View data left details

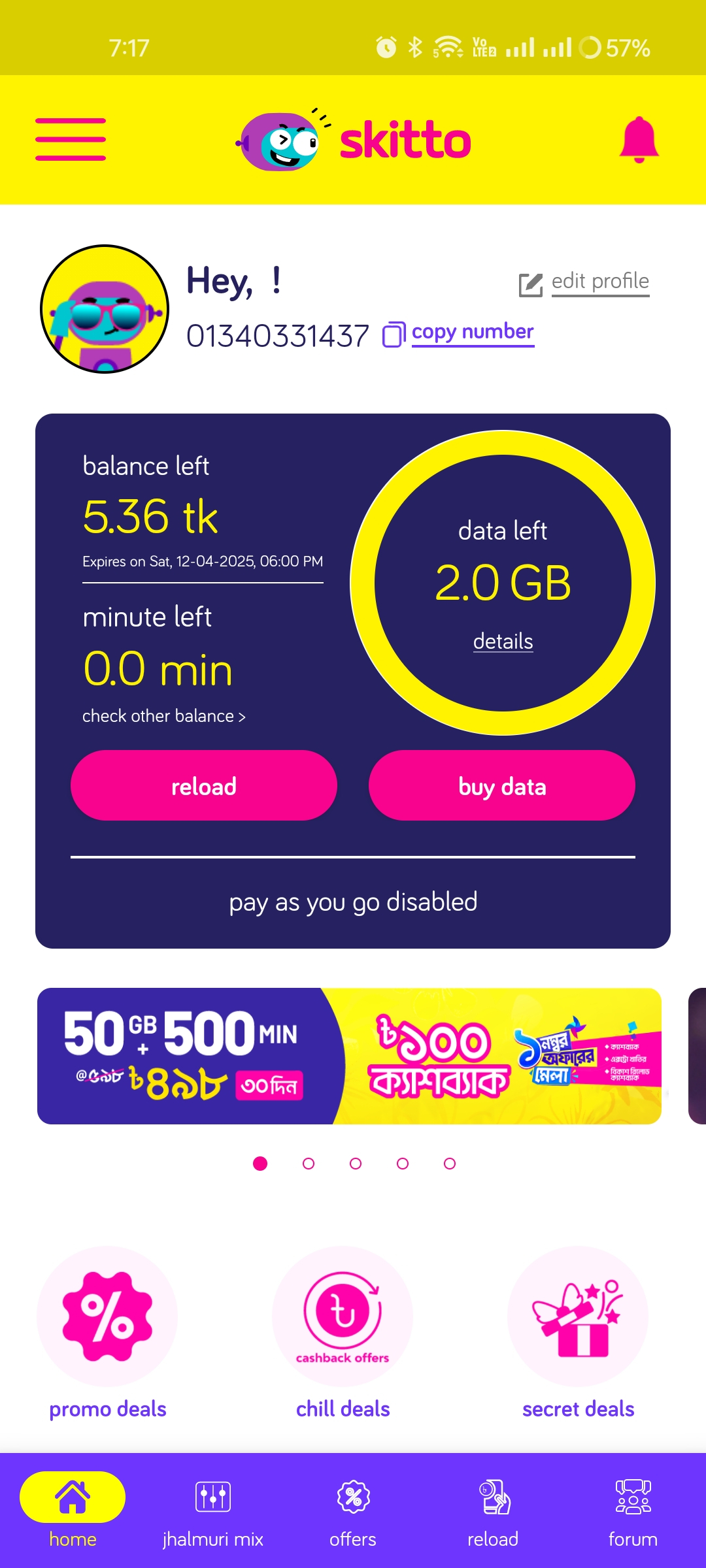(x=503, y=642)
